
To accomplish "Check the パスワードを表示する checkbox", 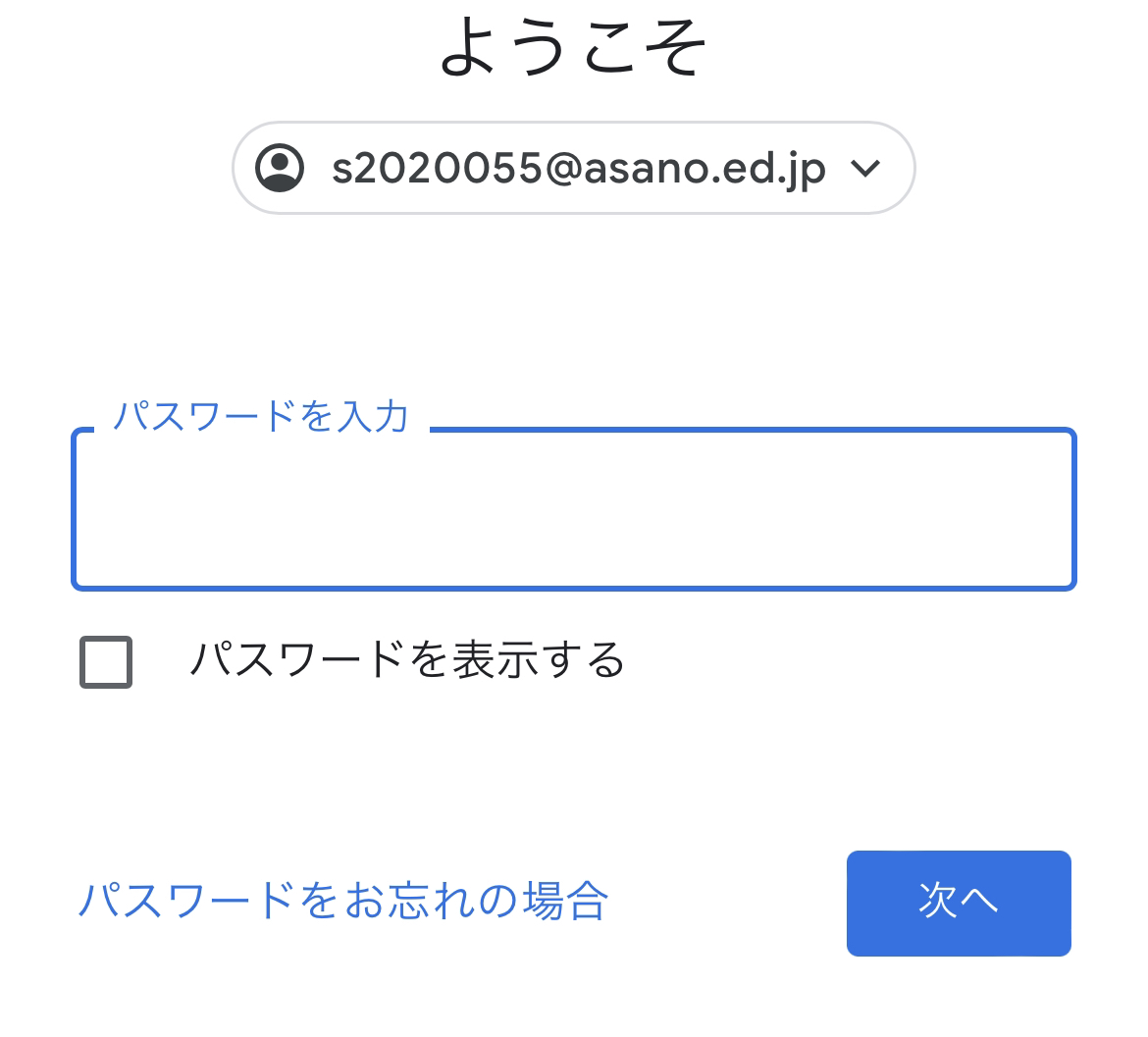I will click(106, 661).
